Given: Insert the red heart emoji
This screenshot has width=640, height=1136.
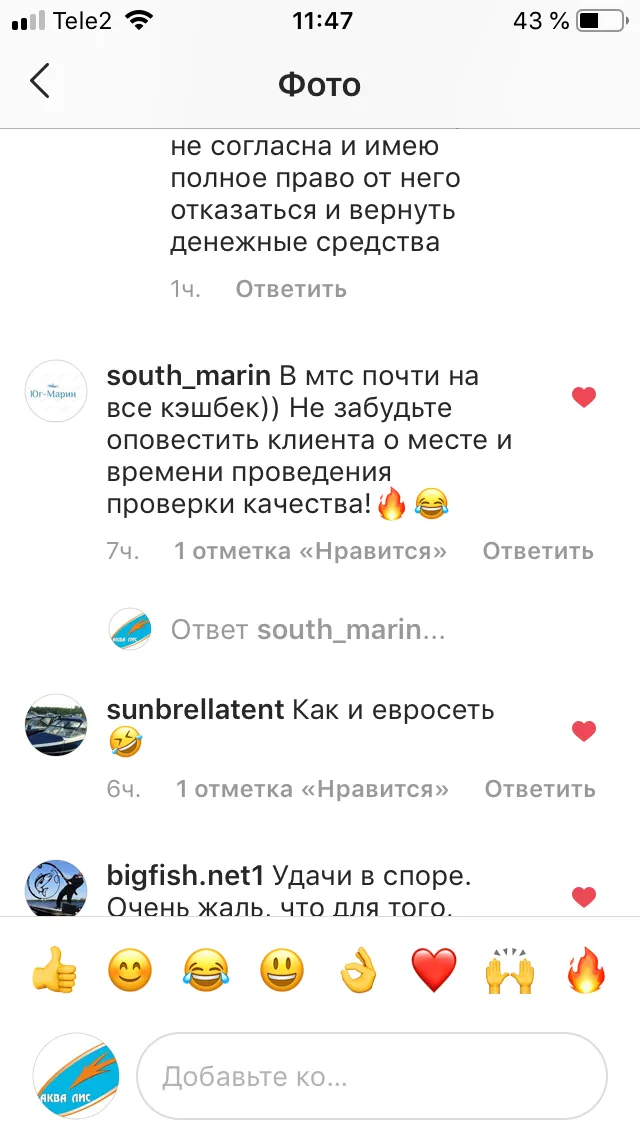Looking at the screenshot, I should point(433,971).
